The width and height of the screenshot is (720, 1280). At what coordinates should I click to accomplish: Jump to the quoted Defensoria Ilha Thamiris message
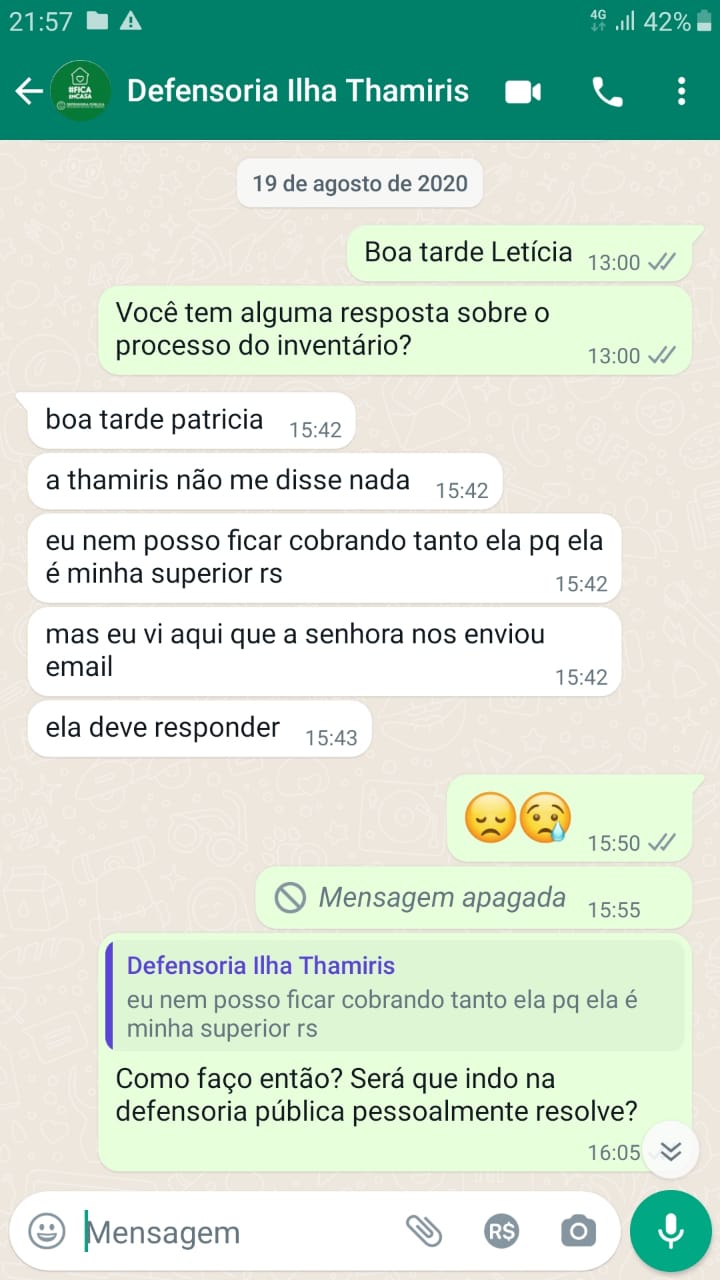pos(395,996)
